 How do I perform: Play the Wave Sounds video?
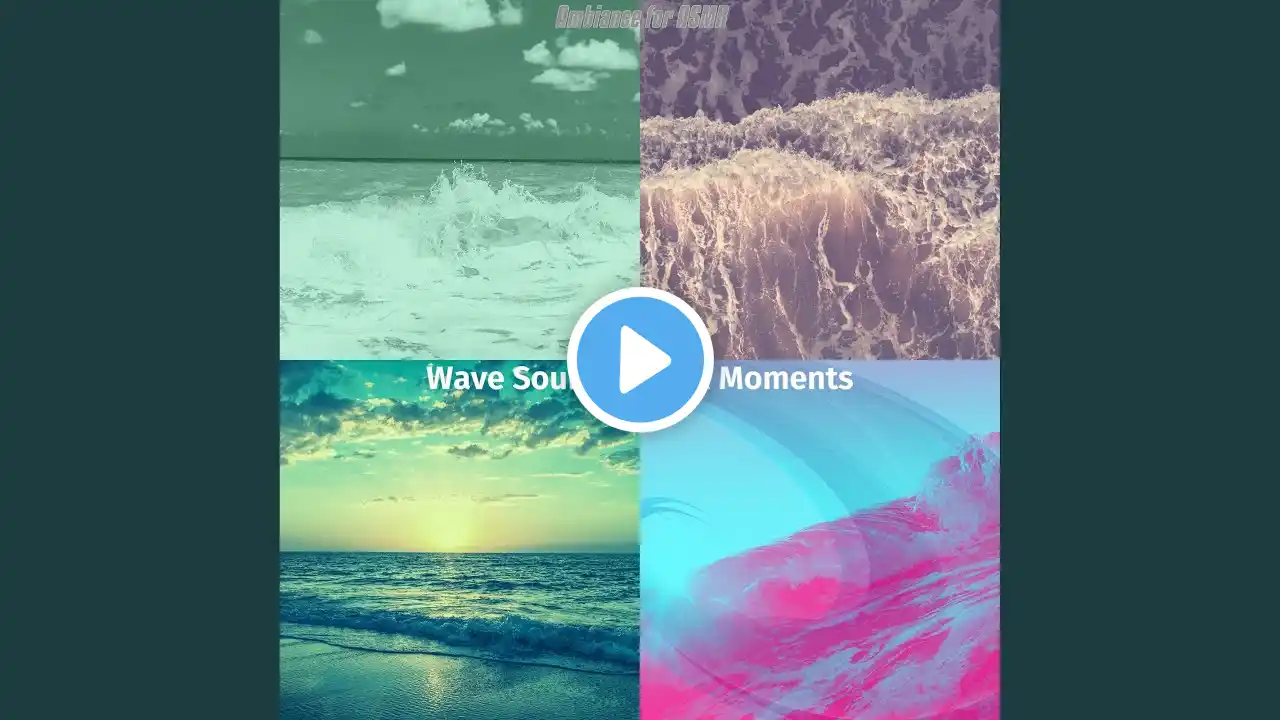pyautogui.click(x=640, y=360)
